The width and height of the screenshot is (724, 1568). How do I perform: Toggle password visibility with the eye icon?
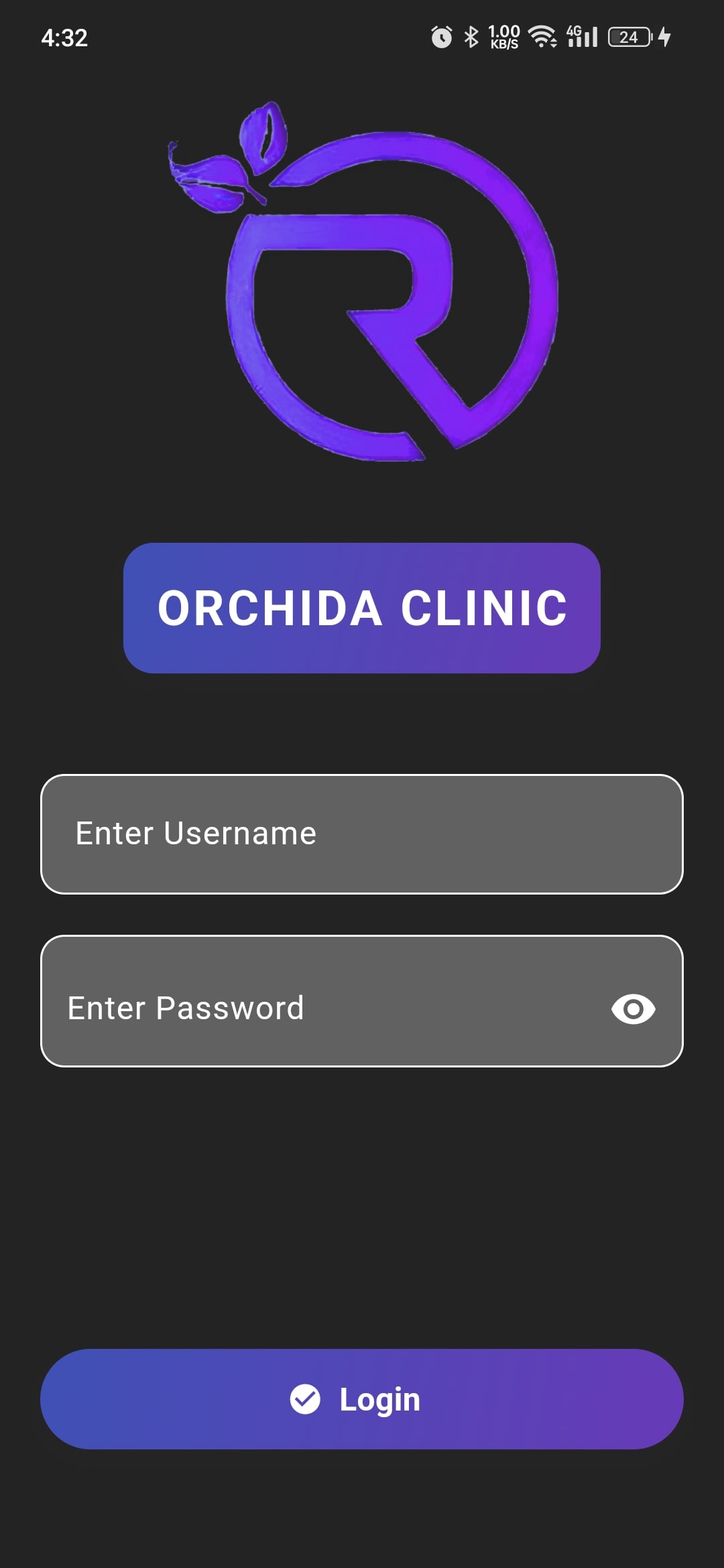(633, 1008)
